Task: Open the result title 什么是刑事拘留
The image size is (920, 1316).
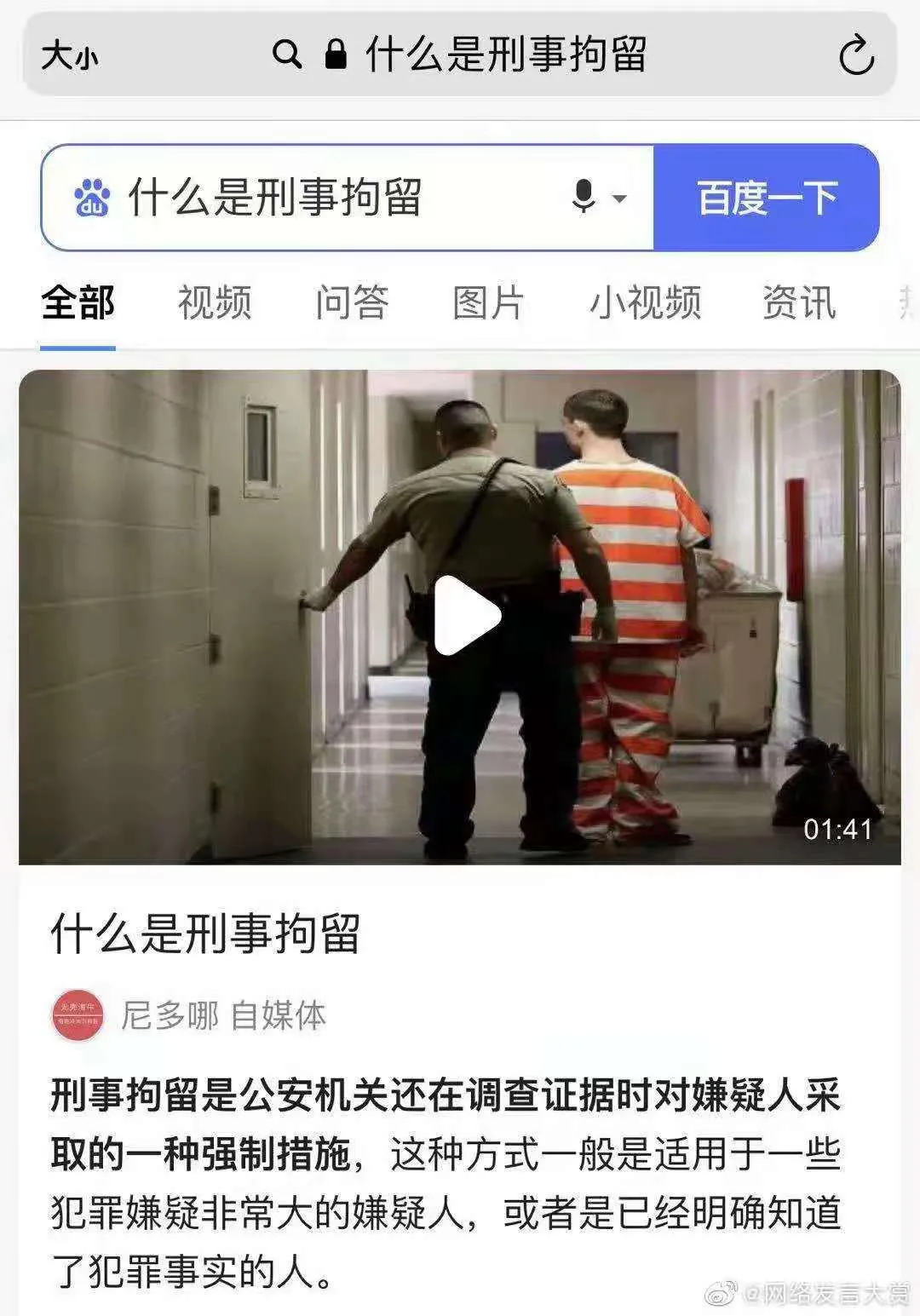Action: click(205, 934)
